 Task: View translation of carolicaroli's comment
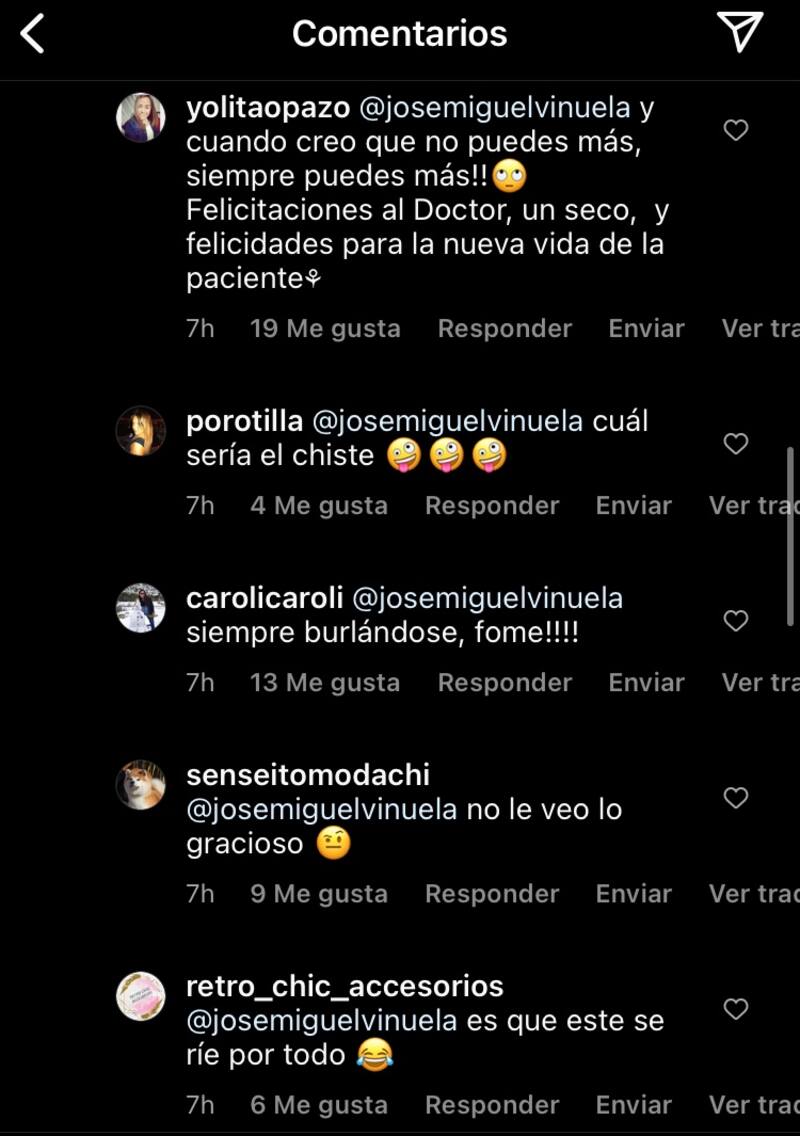[760, 683]
